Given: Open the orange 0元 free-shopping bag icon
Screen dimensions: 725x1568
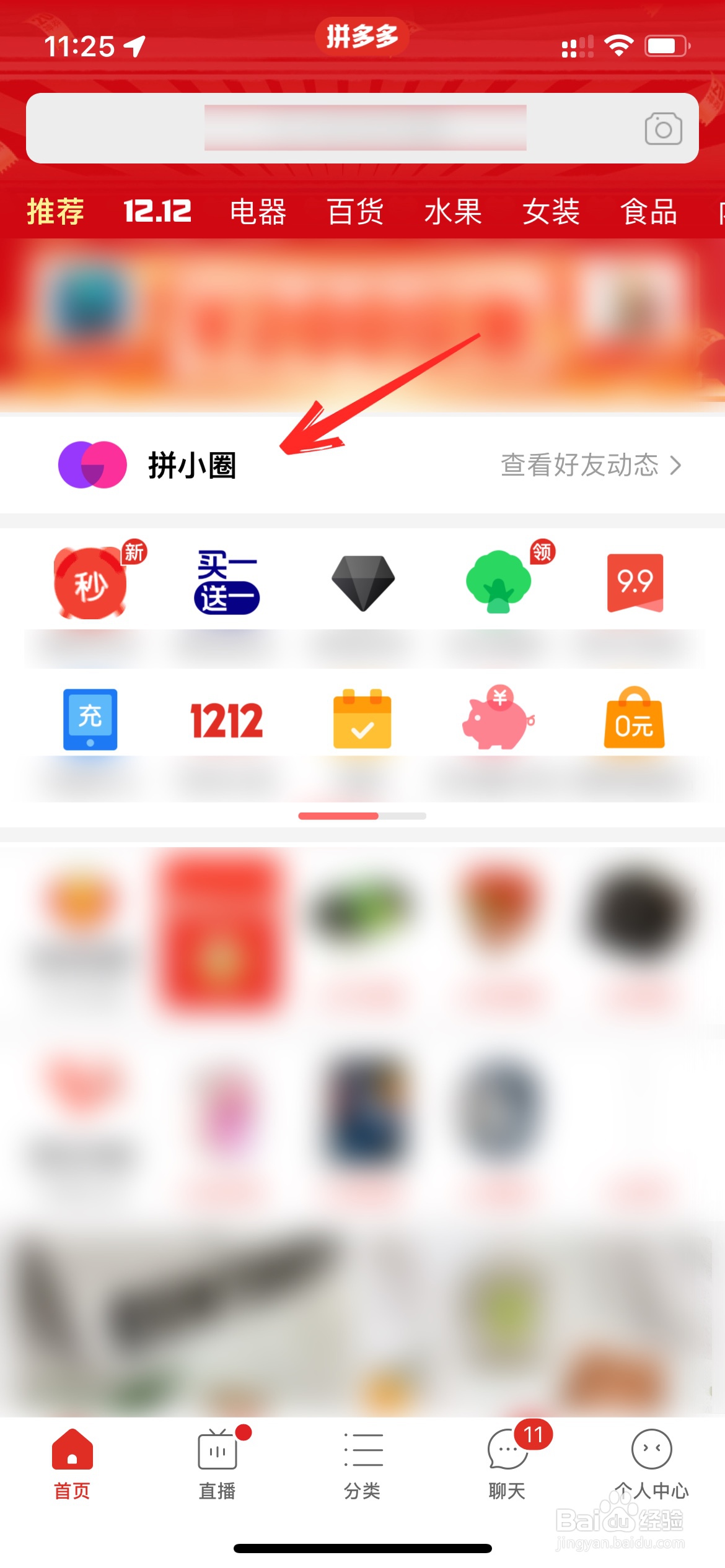Looking at the screenshot, I should tap(633, 718).
